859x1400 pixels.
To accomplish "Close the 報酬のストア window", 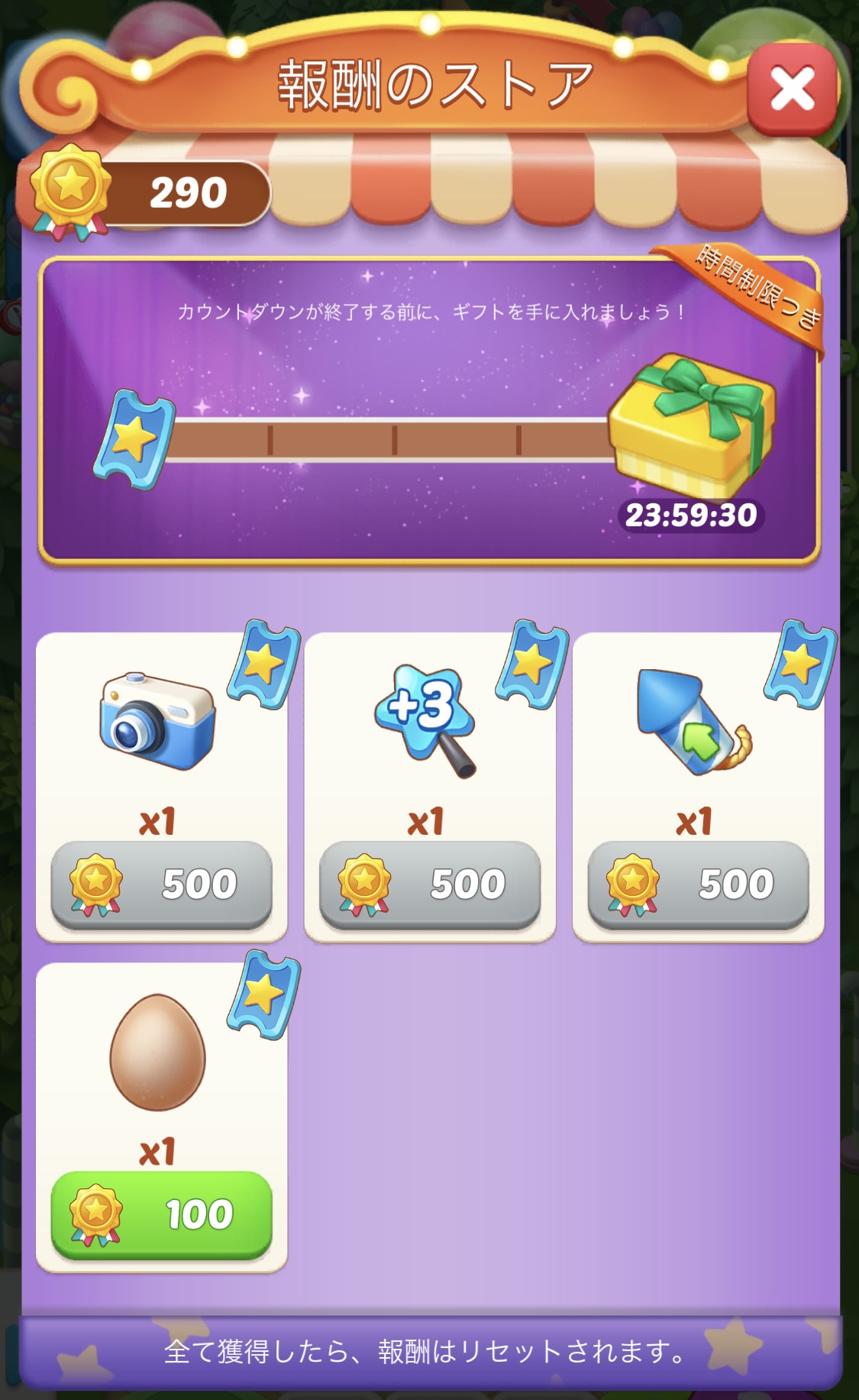I will point(792,89).
